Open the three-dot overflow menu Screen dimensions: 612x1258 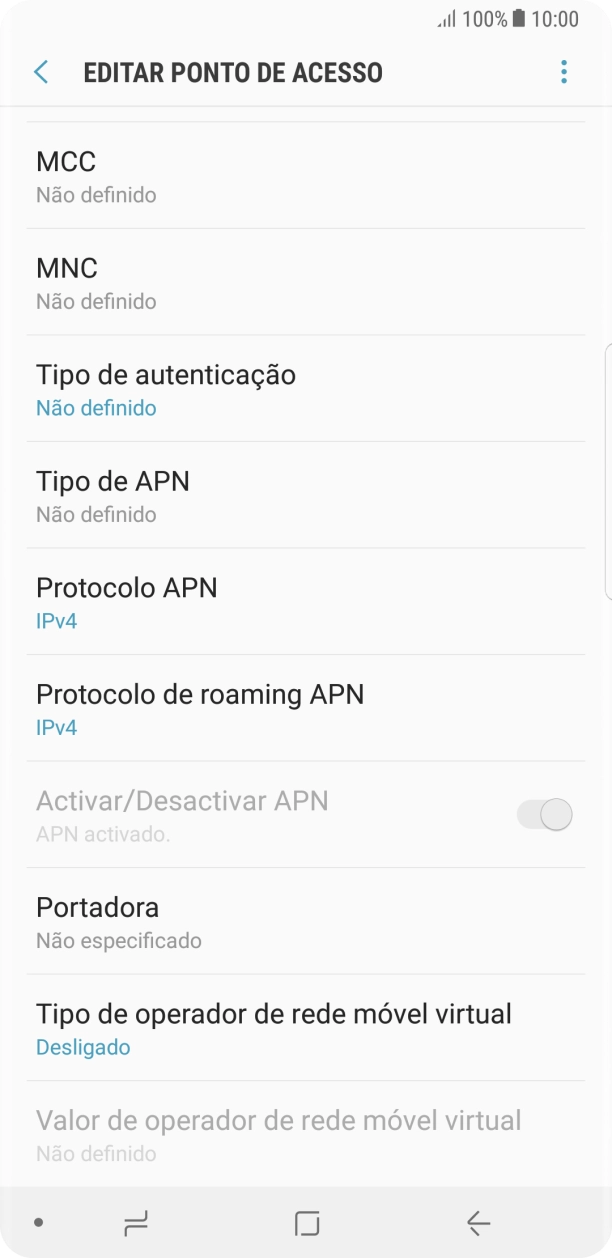(564, 72)
